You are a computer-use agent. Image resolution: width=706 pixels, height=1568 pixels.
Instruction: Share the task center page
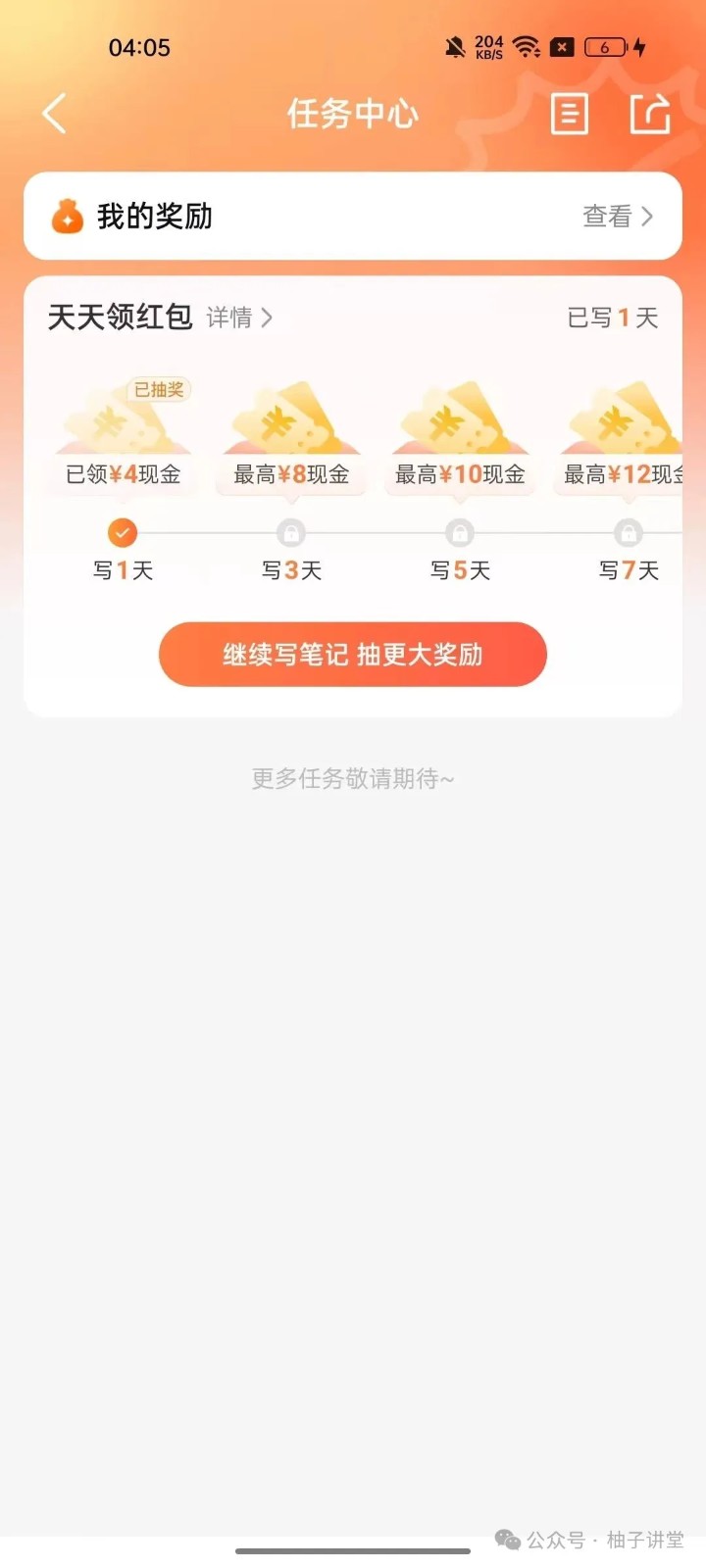[x=649, y=114]
